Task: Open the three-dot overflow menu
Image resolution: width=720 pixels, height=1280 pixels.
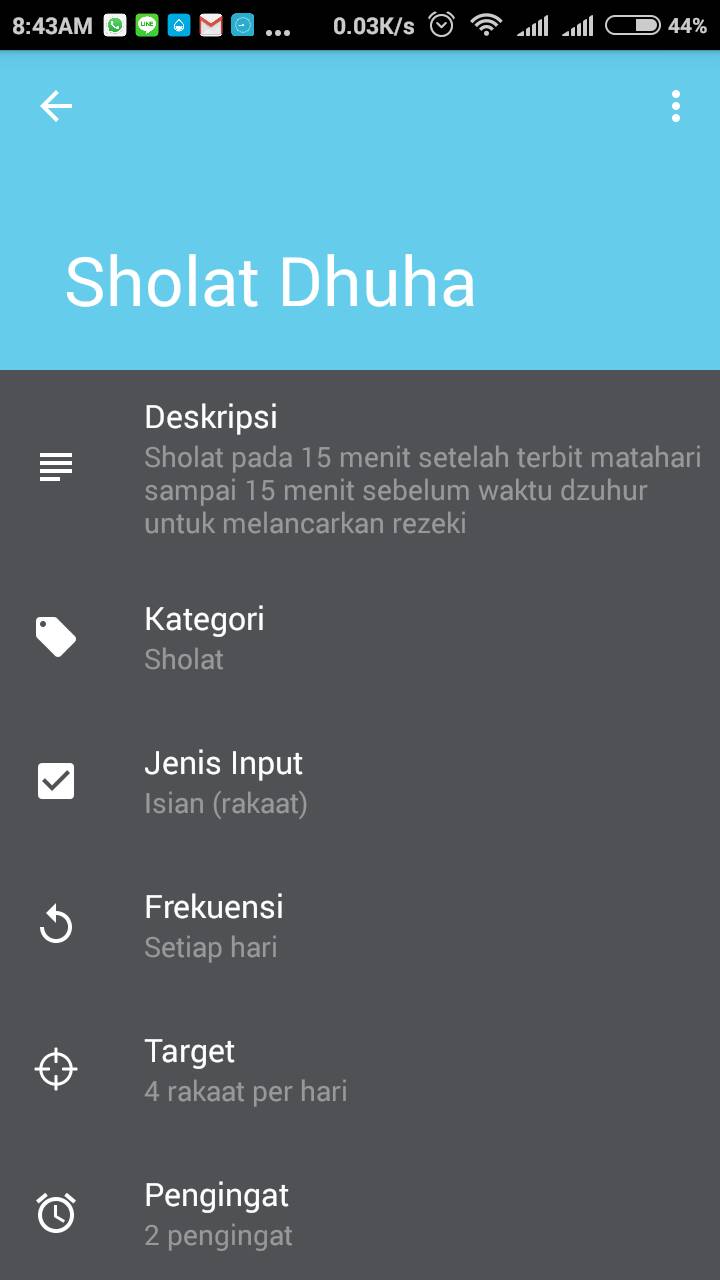Action: (x=676, y=106)
